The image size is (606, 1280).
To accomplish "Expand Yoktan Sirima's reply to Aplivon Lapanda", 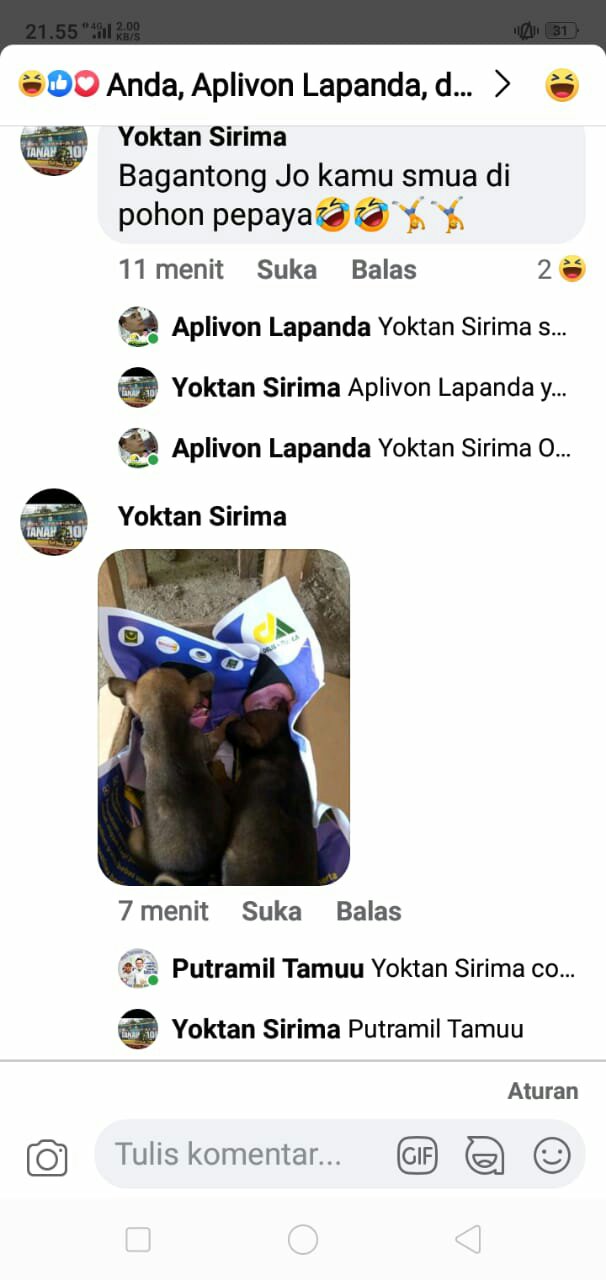I will (x=368, y=387).
